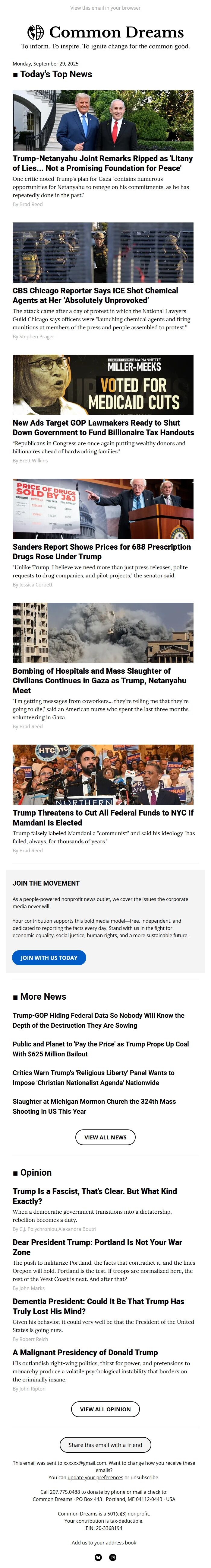Open Trump-GOP Hiding Federal Data story
The image size is (211, 1568).
click(x=99, y=1020)
